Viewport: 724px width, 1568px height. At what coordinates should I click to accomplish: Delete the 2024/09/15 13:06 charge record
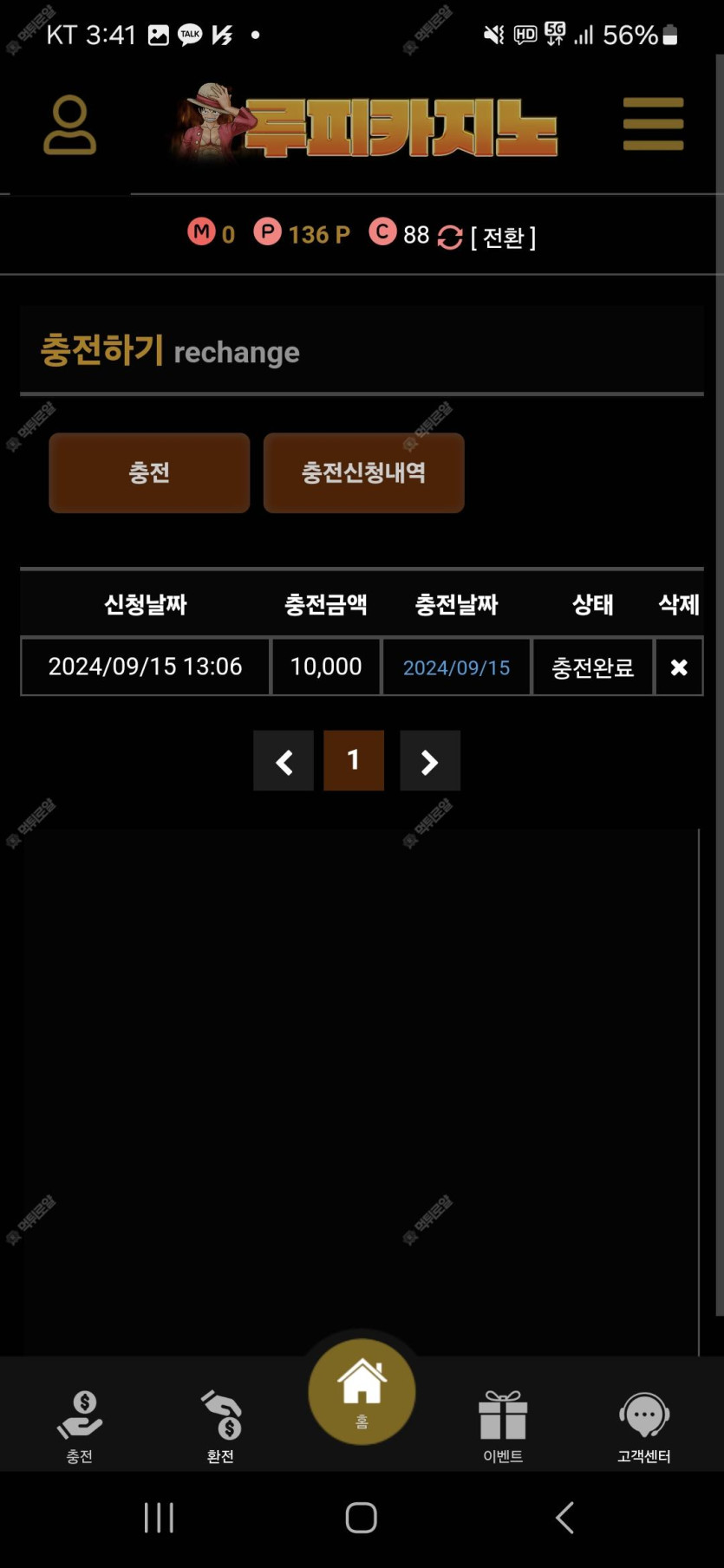(679, 667)
